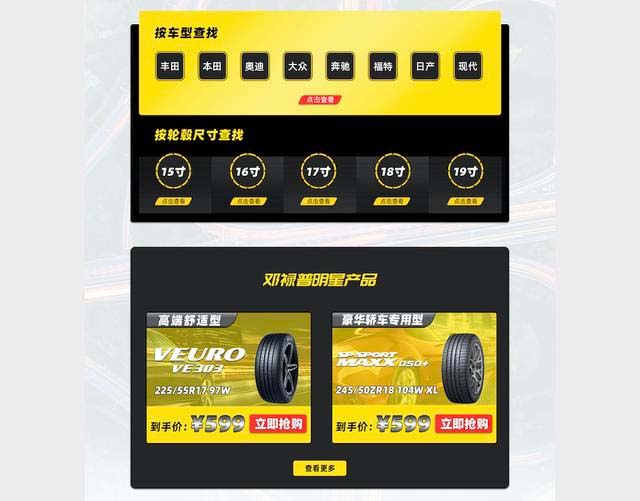Tap 查看更多 to see more products
This screenshot has width=640, height=501.
point(319,468)
